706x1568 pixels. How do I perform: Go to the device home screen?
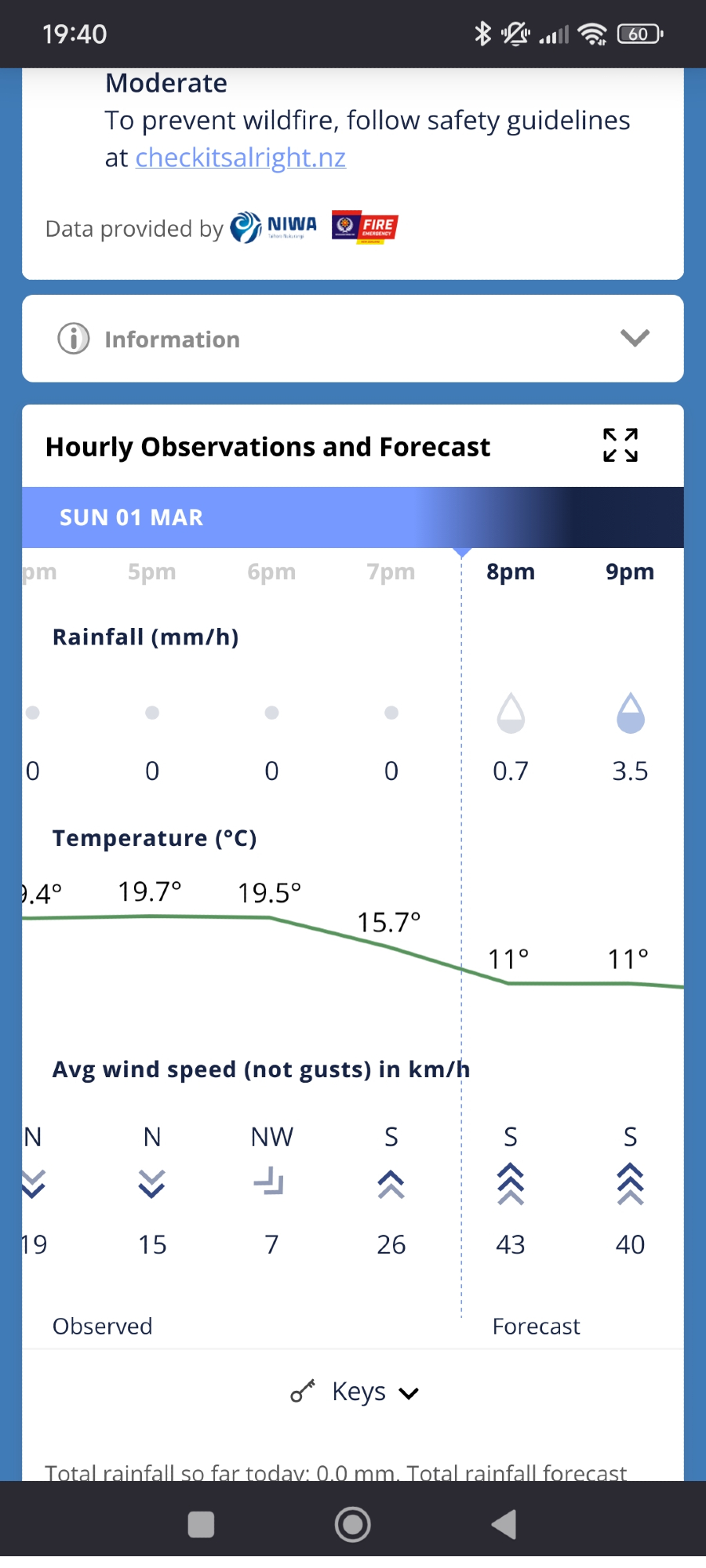pos(352,1524)
